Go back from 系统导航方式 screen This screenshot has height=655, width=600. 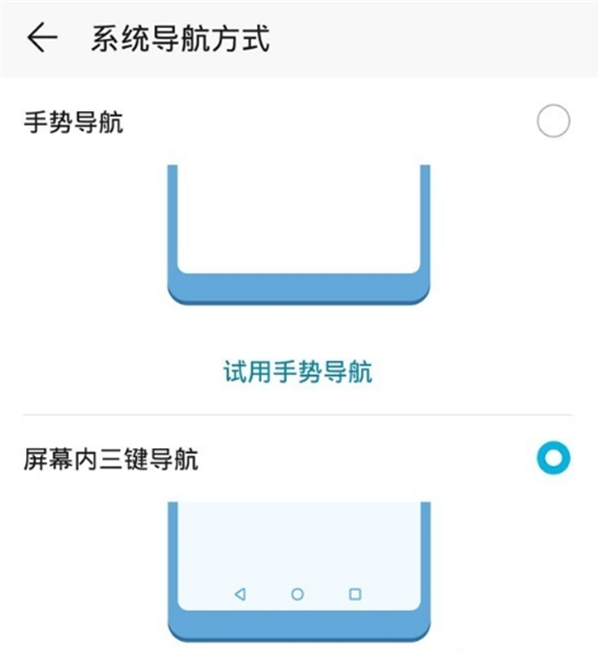point(42,38)
